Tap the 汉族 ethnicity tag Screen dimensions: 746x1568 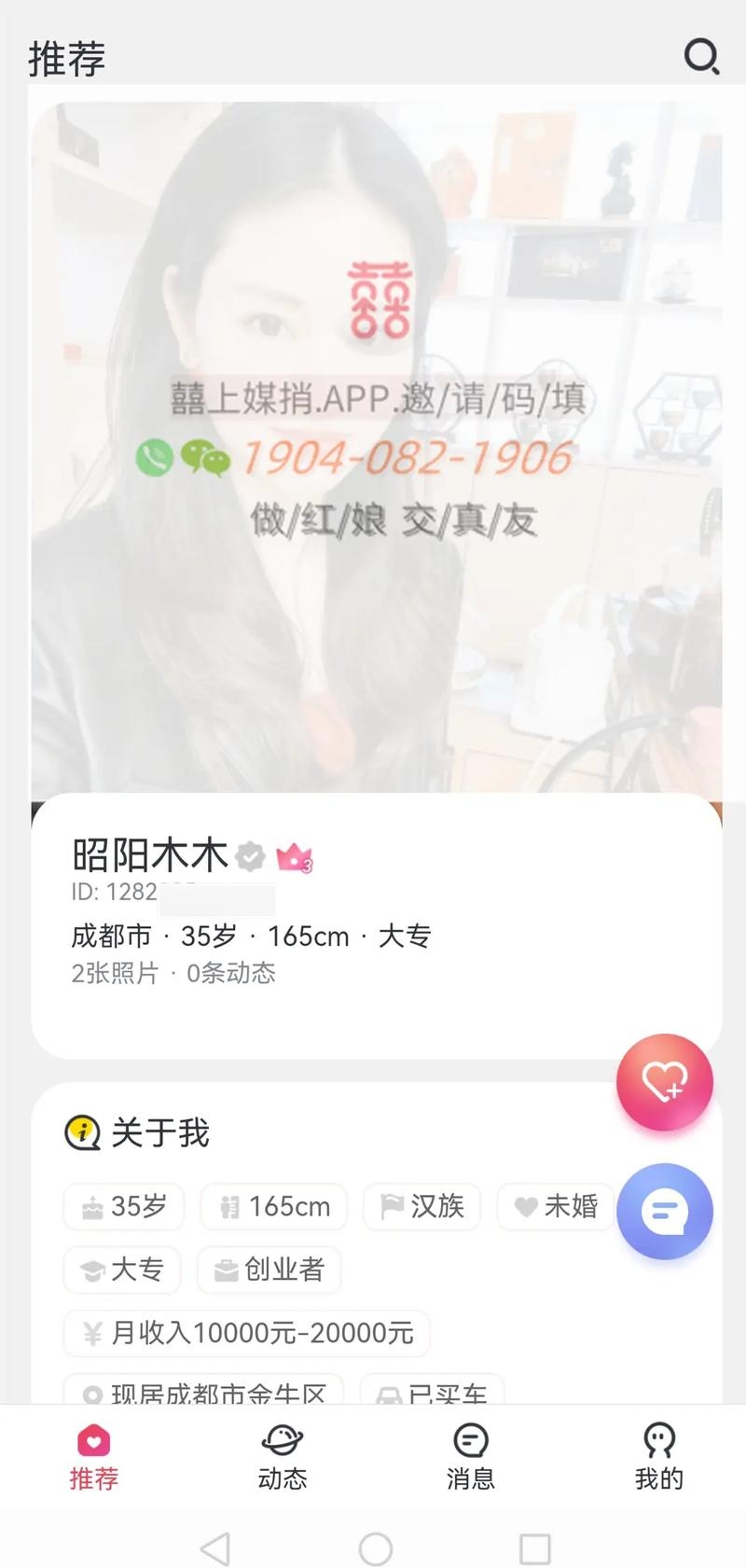click(x=421, y=1206)
